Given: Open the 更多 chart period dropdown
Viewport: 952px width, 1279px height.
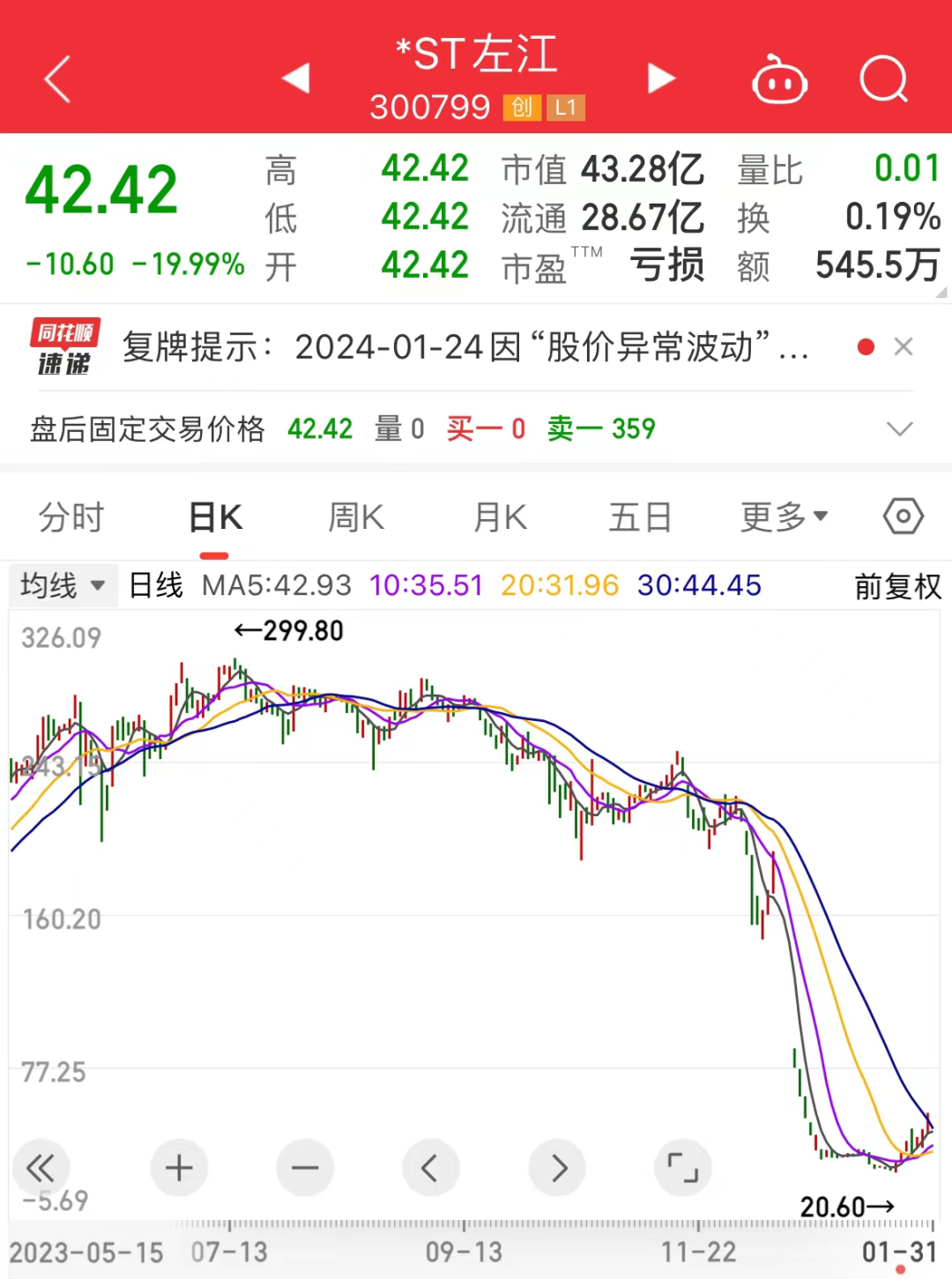Looking at the screenshot, I should (x=784, y=517).
